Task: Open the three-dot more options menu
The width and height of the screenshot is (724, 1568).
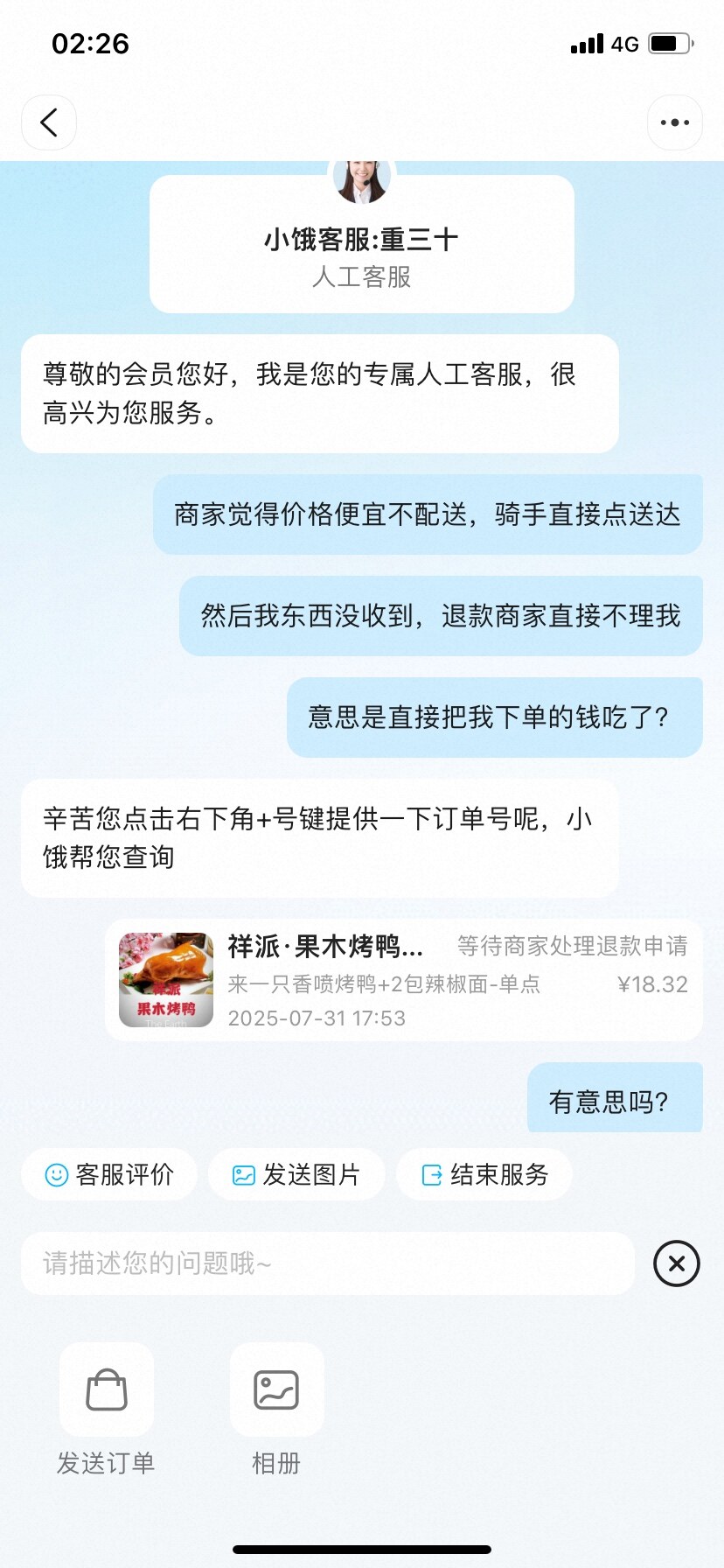Action: point(674,122)
